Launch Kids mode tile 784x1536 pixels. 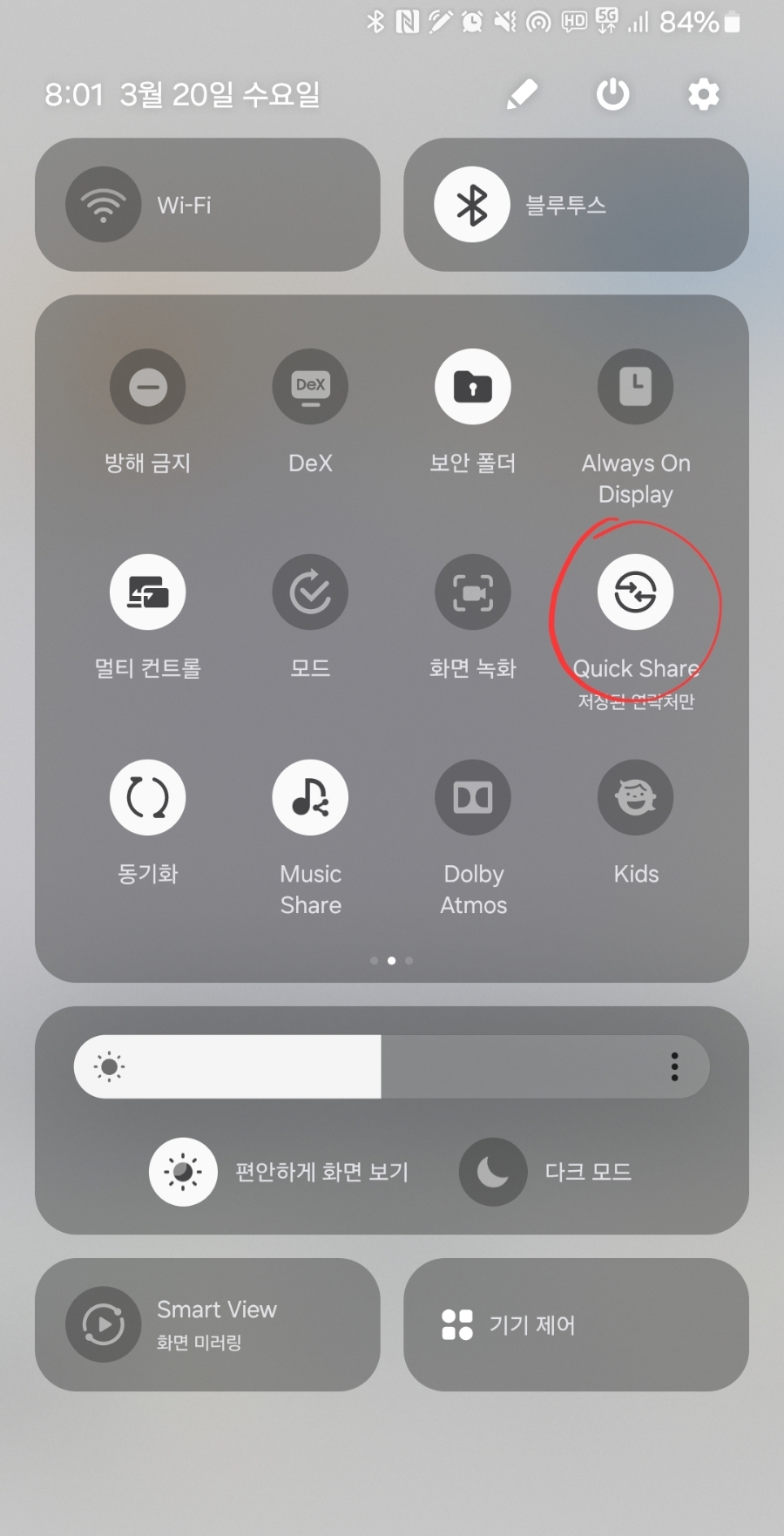tap(635, 797)
